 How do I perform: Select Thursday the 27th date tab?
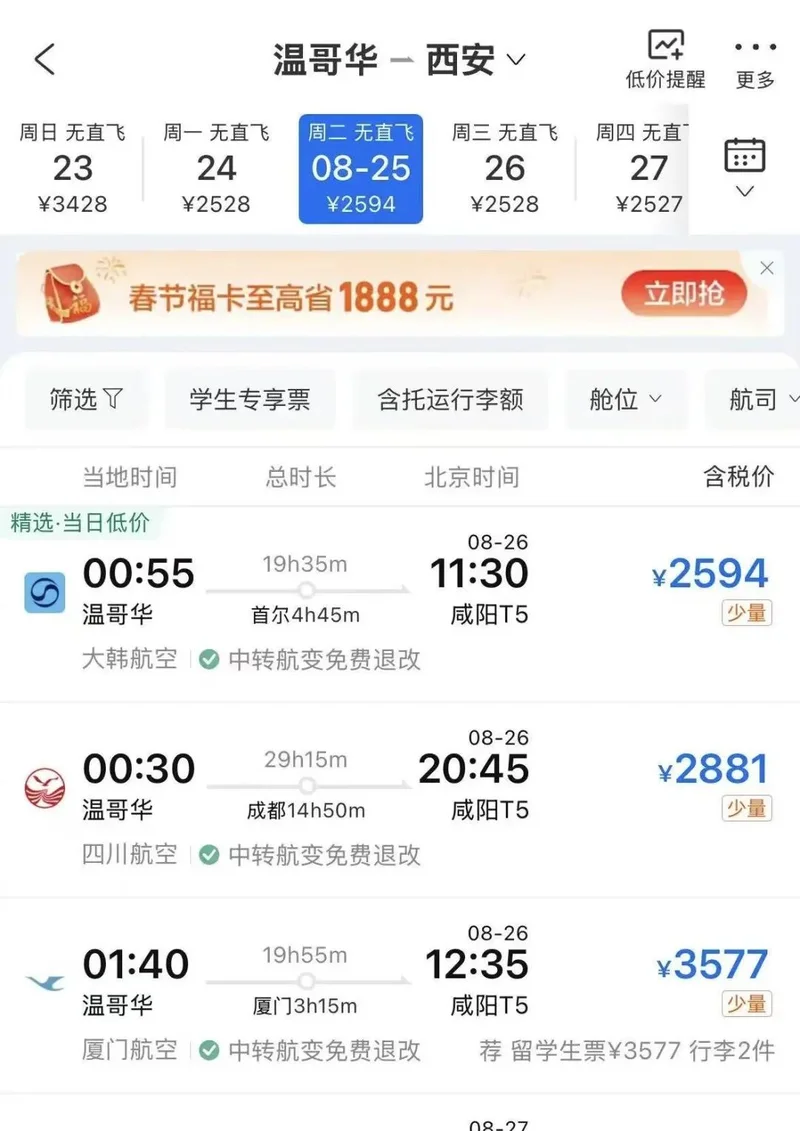[x=645, y=168]
